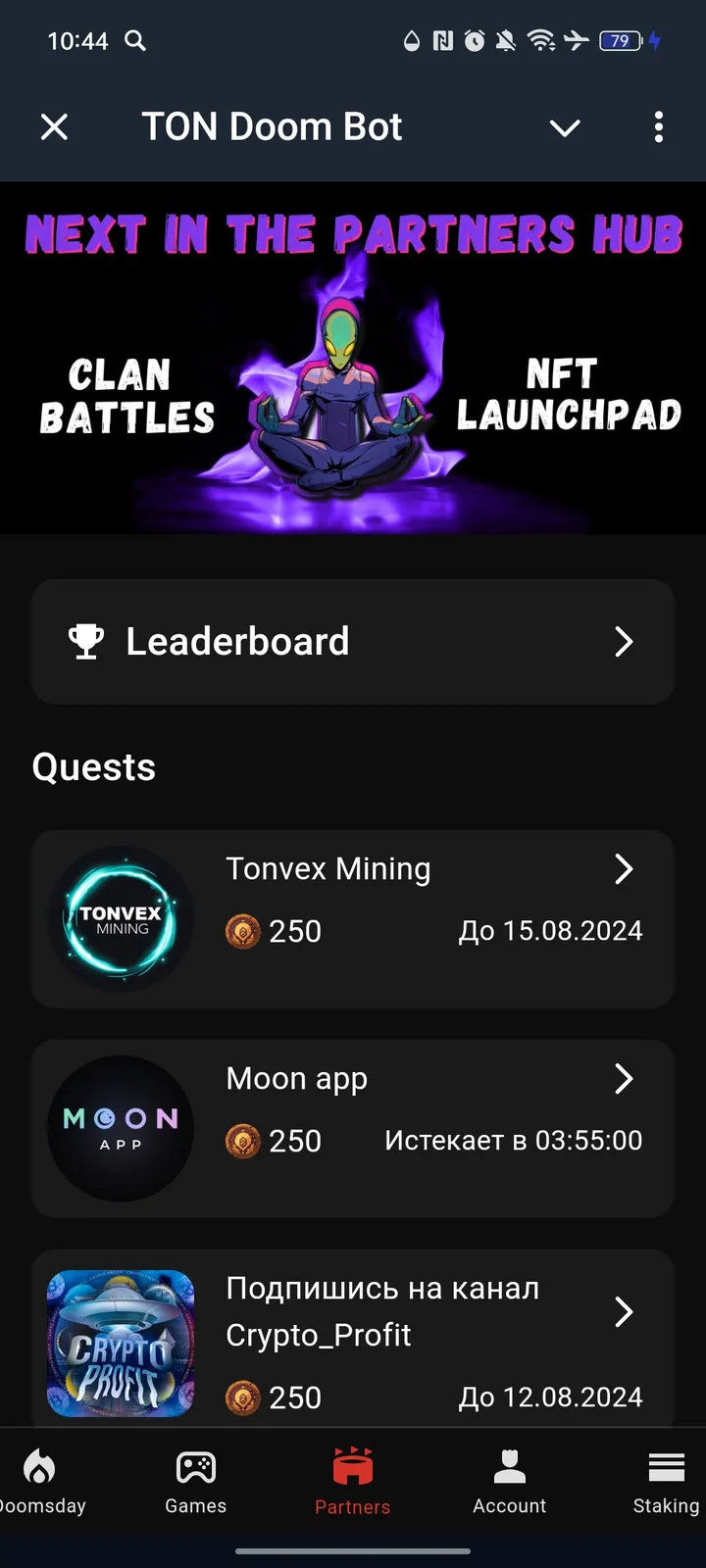Image resolution: width=706 pixels, height=1568 pixels.
Task: Open the Tonvex Mining quest chevron
Action: click(x=625, y=869)
